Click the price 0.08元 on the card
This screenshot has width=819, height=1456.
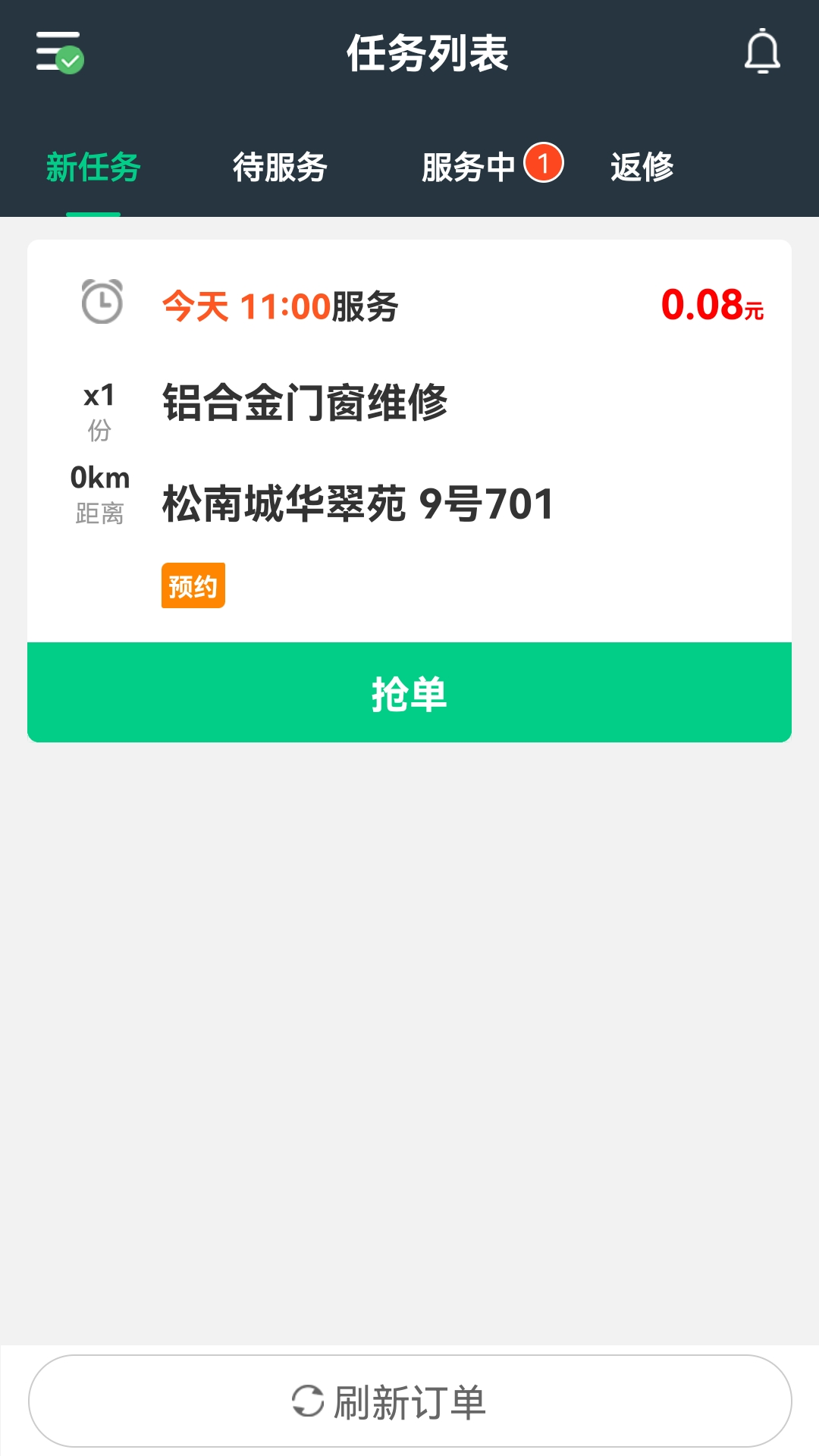coord(714,303)
